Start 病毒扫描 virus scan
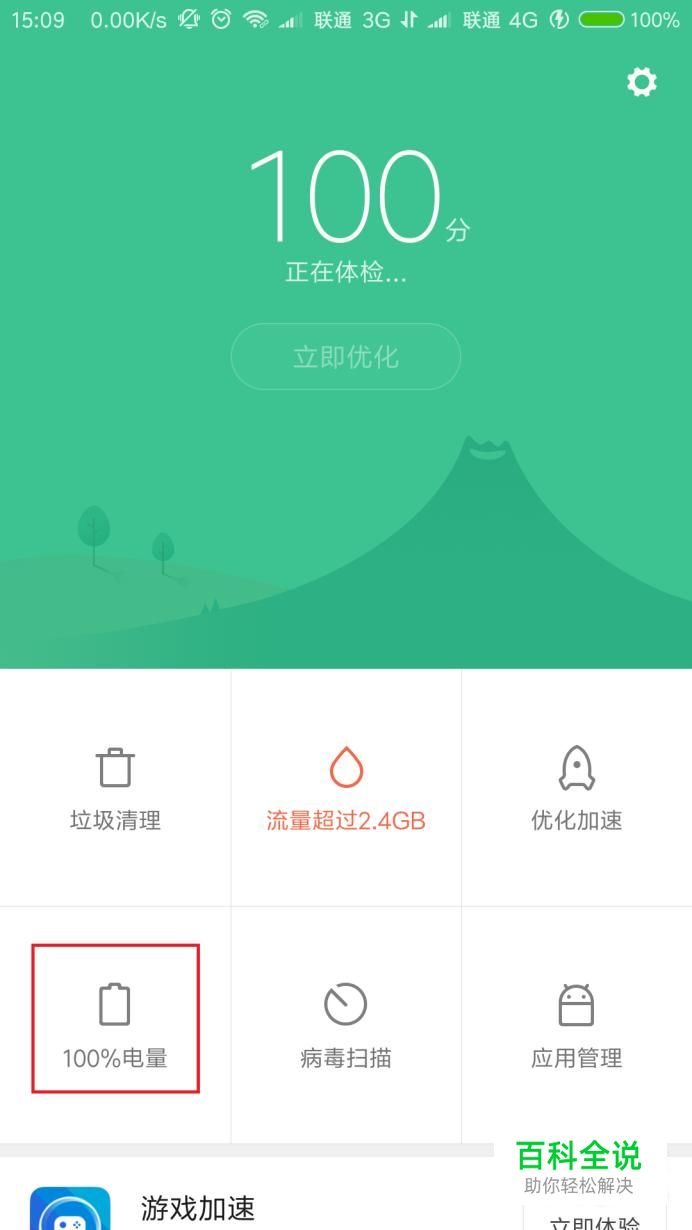This screenshot has height=1230, width=692. (x=346, y=1024)
